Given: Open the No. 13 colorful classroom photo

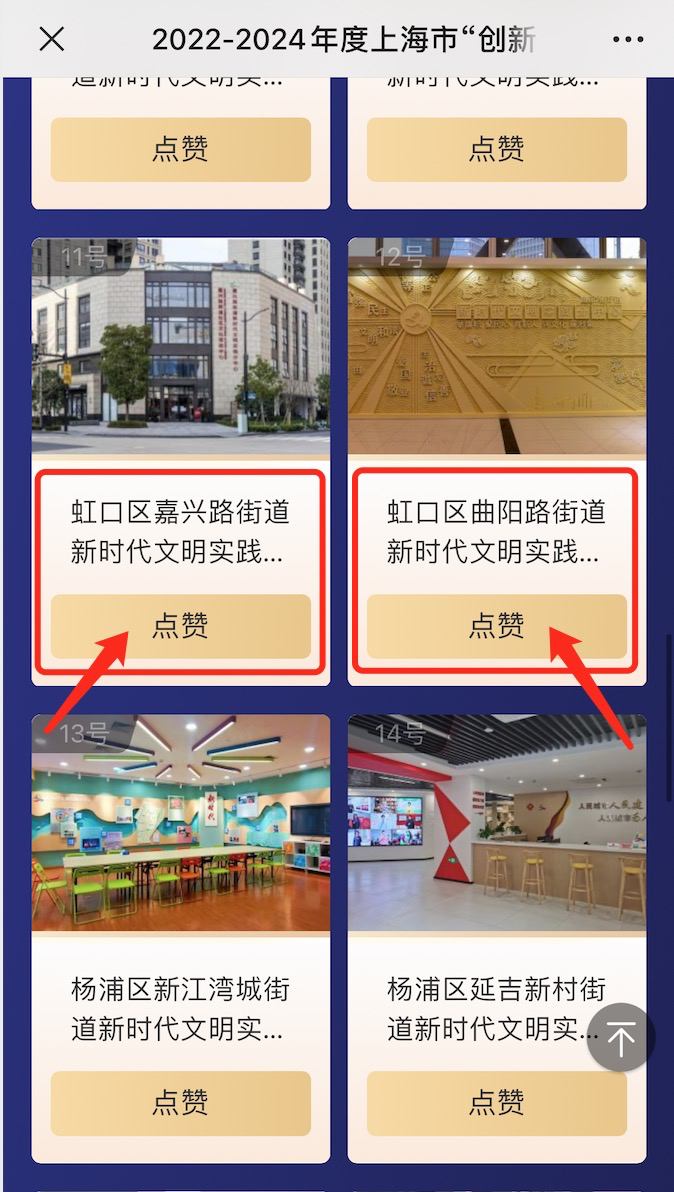Looking at the screenshot, I should [181, 822].
